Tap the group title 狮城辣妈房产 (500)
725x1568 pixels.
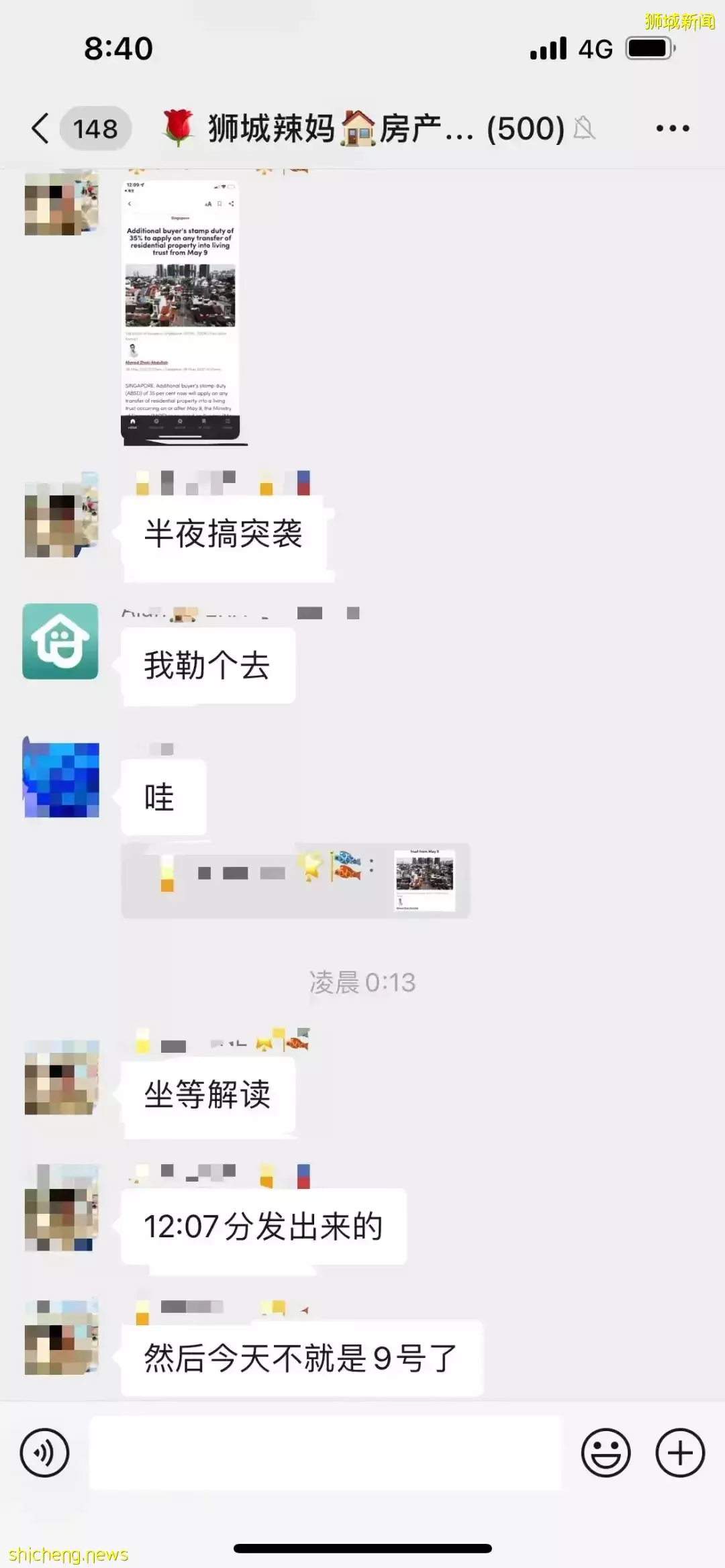[362, 127]
